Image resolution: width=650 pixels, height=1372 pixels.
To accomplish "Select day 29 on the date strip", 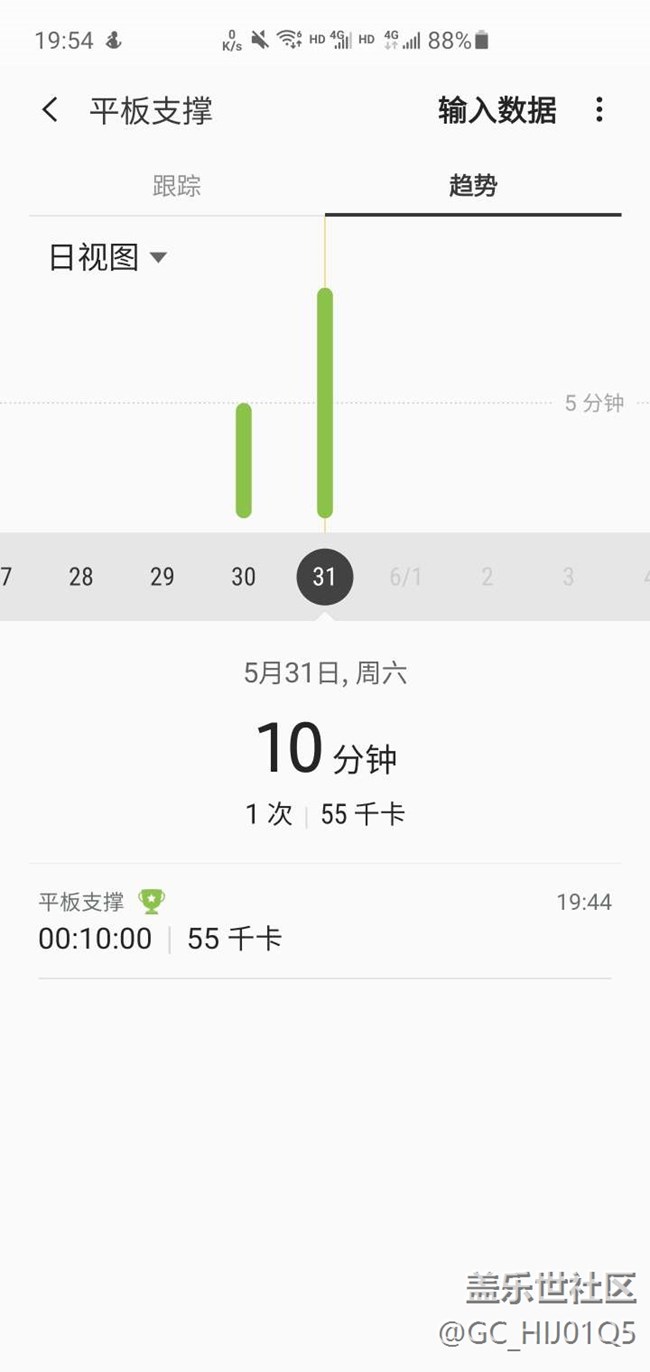I will click(x=162, y=577).
